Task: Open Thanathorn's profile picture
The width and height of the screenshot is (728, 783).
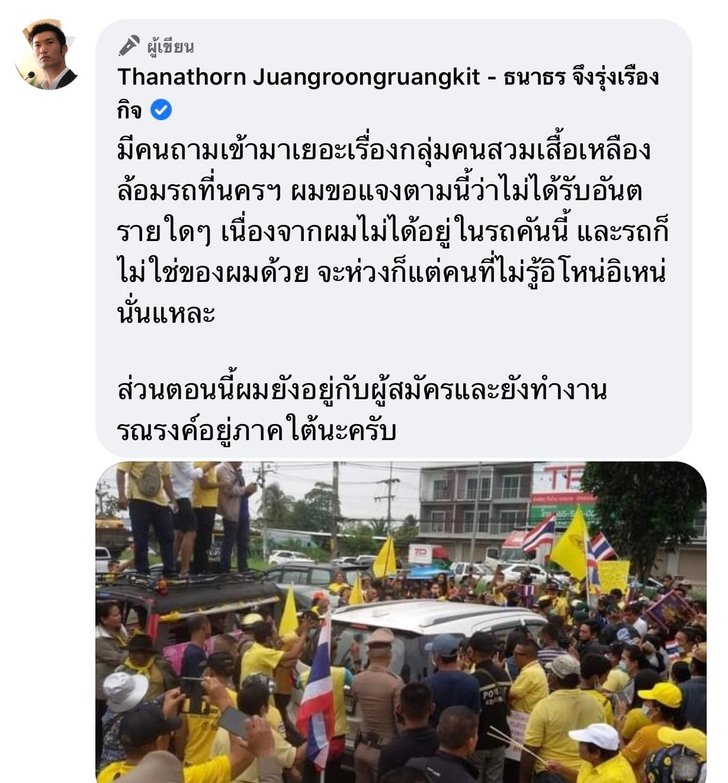Action: (x=46, y=54)
